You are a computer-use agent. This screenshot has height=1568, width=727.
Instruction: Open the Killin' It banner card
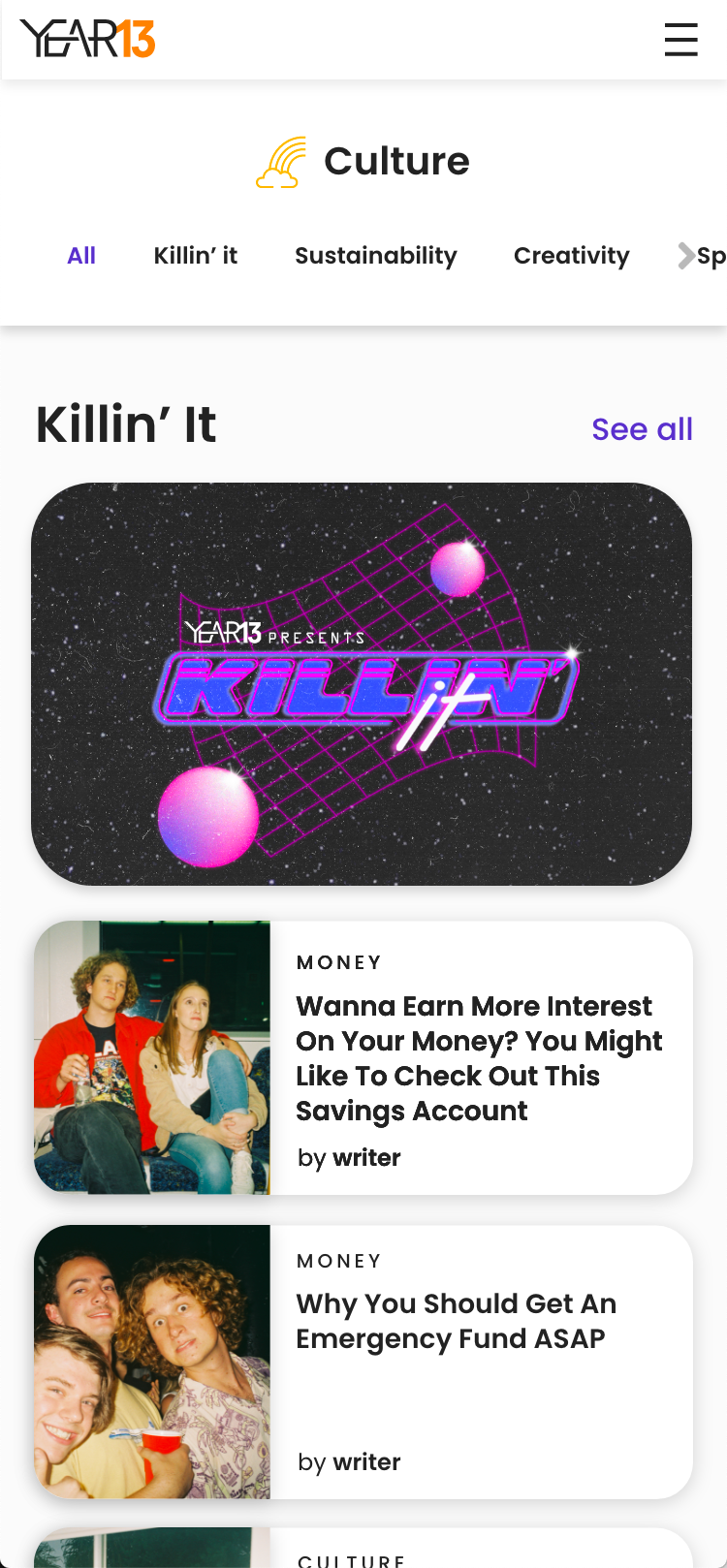coord(362,684)
